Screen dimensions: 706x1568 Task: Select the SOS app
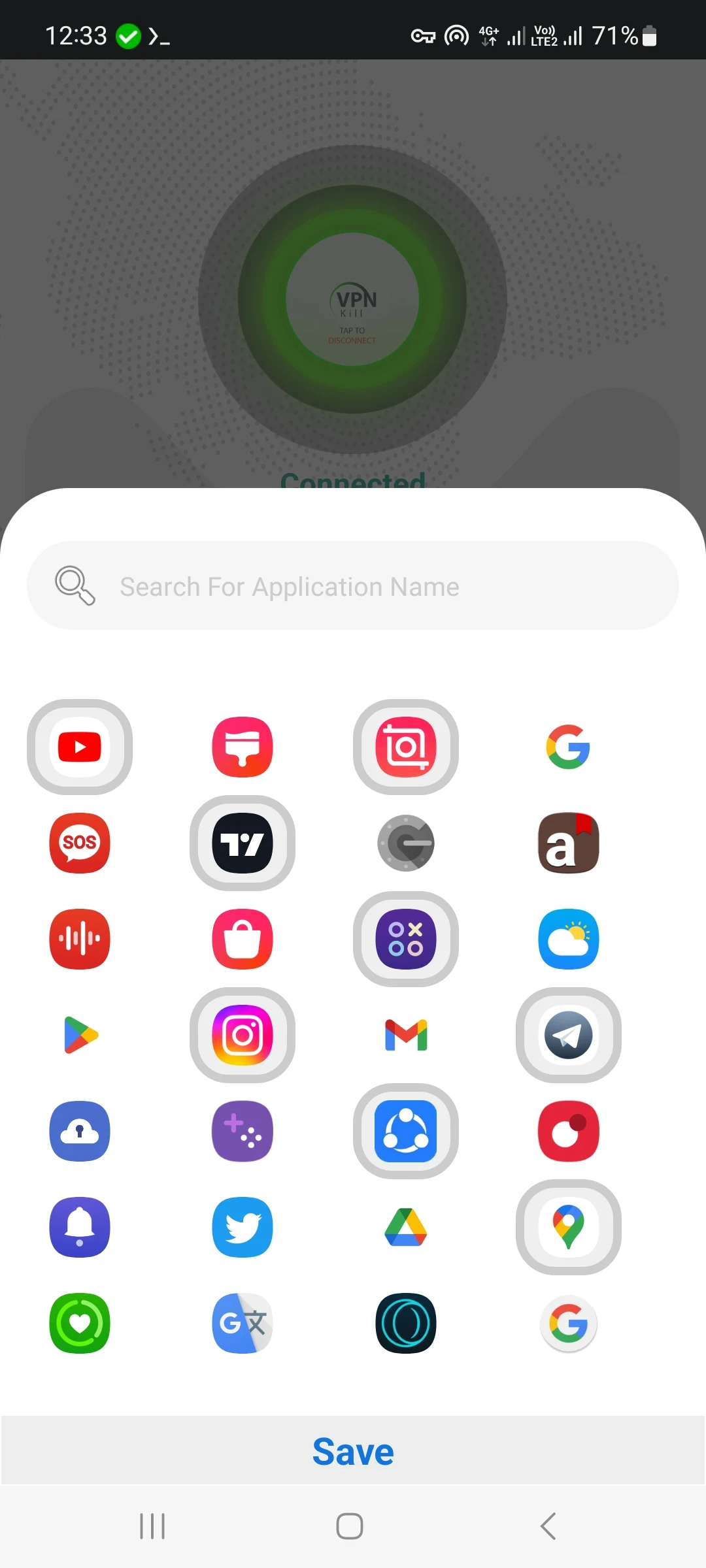(80, 843)
